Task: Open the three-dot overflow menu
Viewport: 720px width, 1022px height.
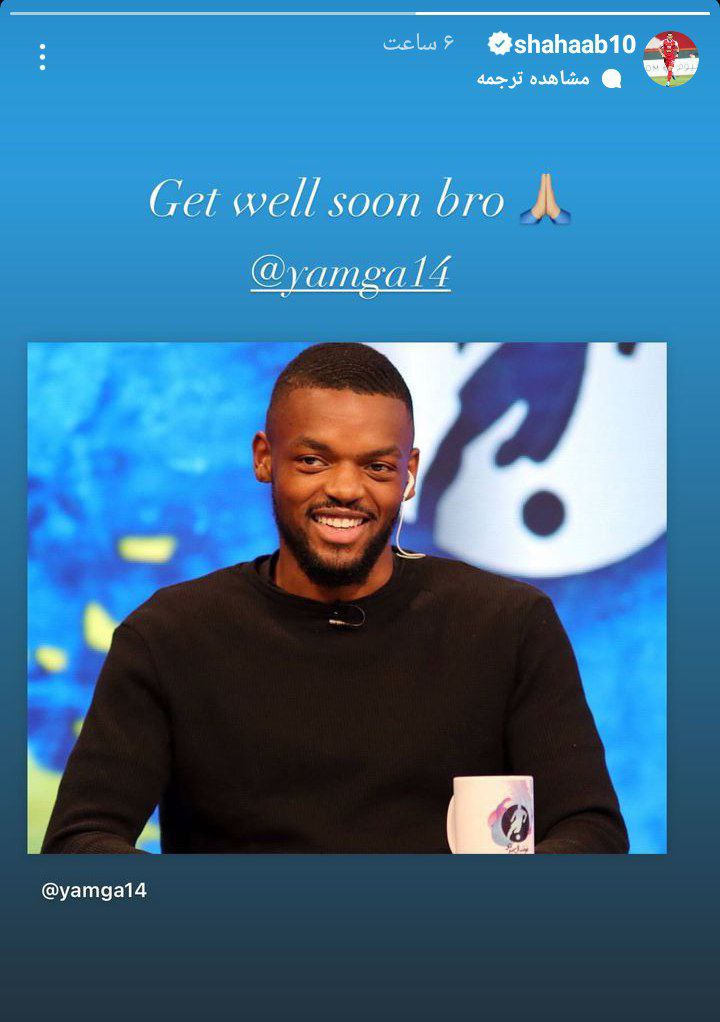Action: coord(42,57)
